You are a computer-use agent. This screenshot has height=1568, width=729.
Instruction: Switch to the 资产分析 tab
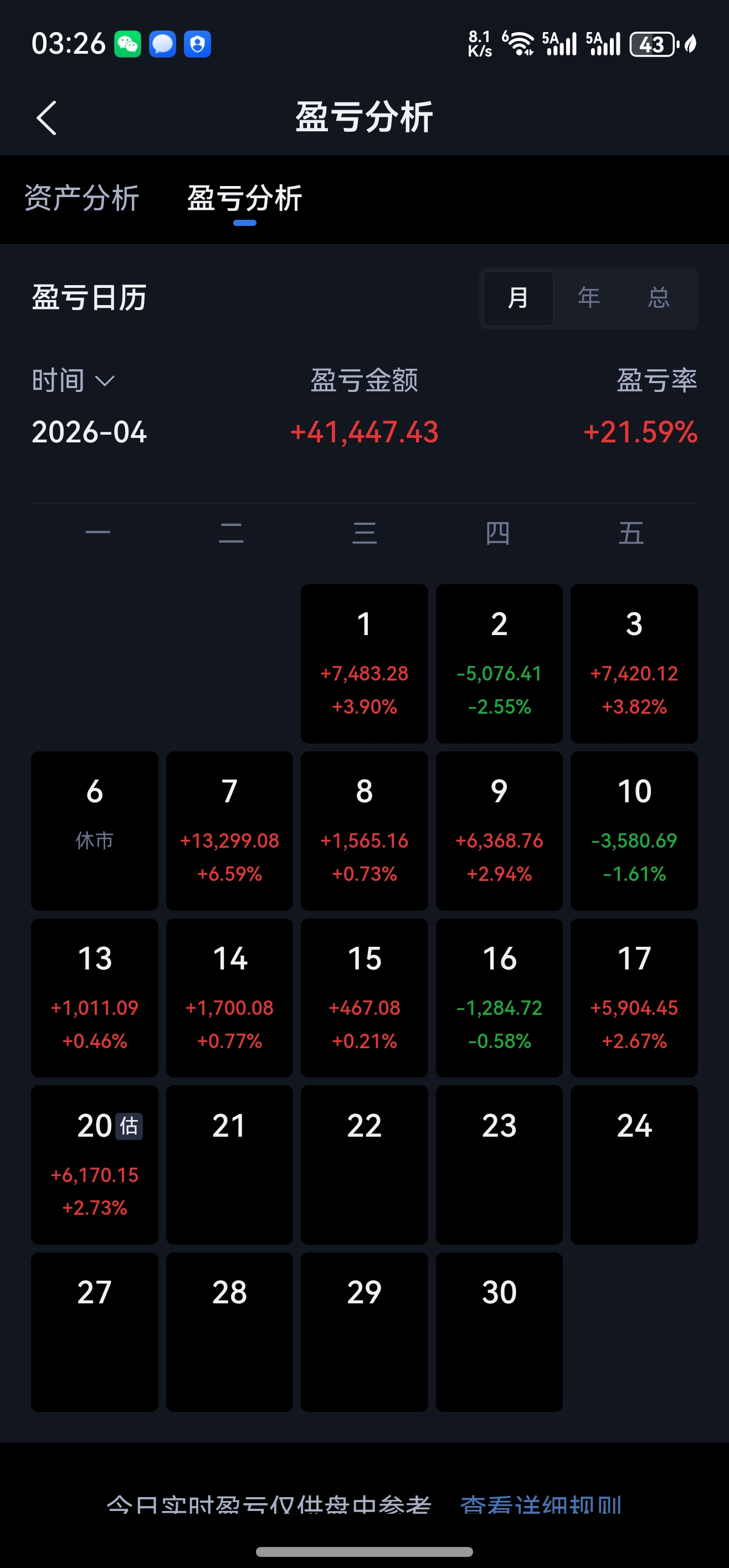[81, 198]
